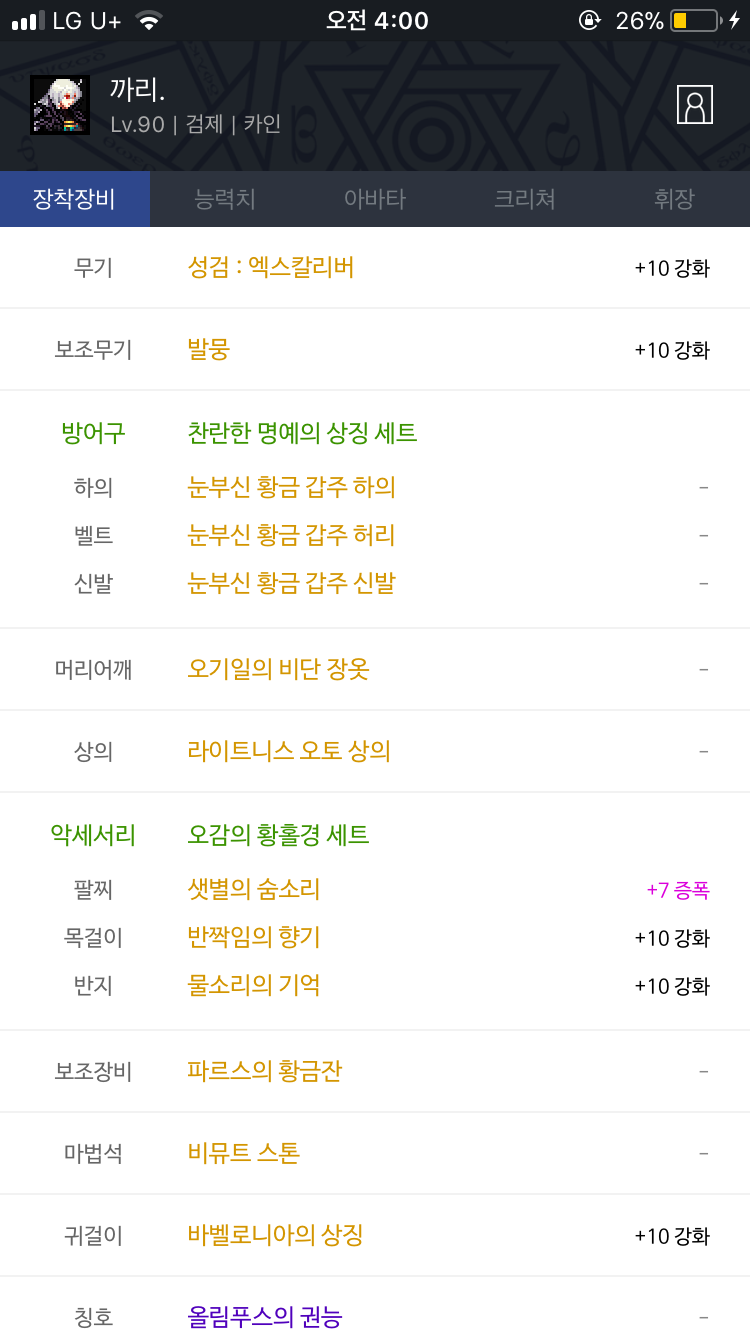Open armor set 찬란한 명예의 상징 세트

click(302, 433)
